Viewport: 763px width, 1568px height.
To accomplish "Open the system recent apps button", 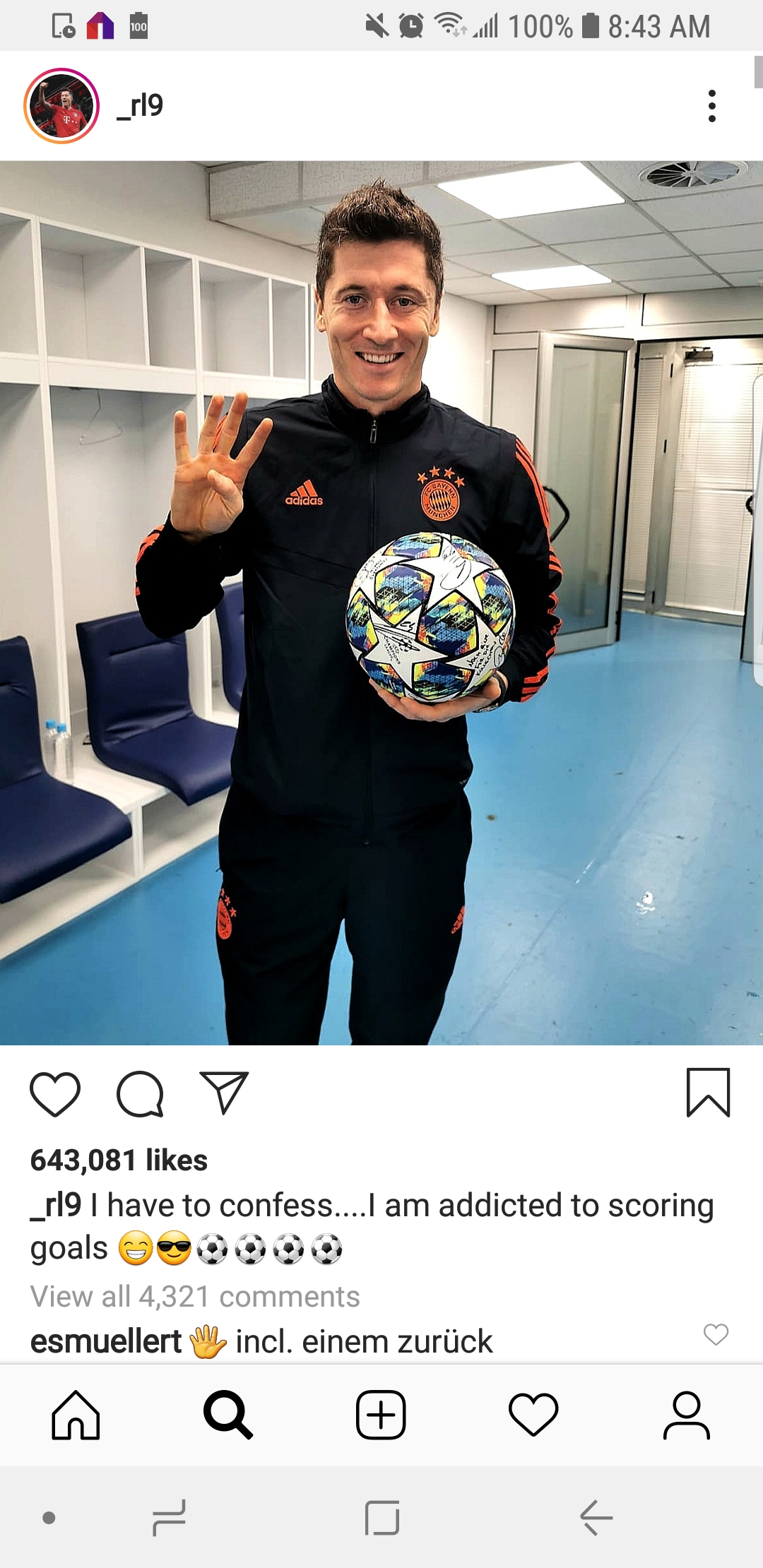I will [169, 1517].
